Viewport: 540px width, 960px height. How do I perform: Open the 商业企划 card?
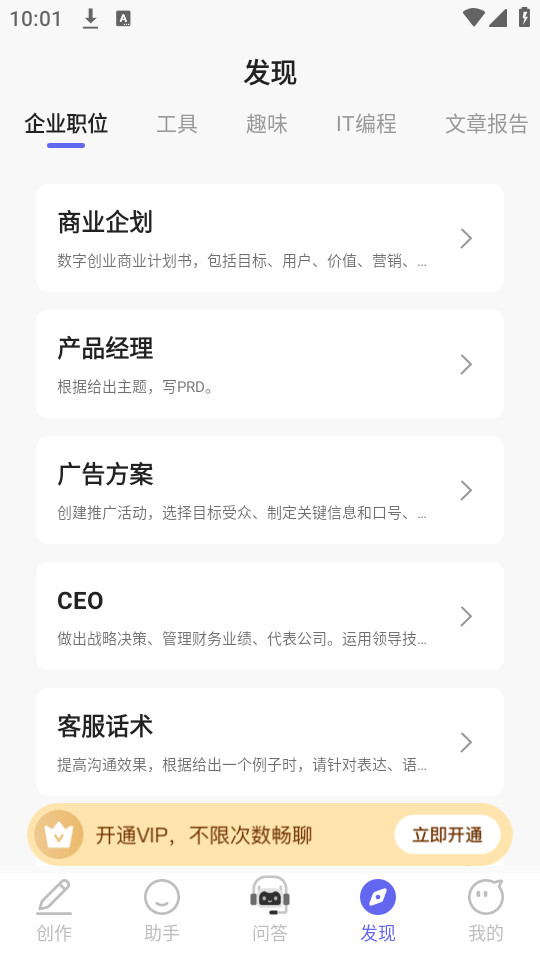pyautogui.click(x=270, y=238)
